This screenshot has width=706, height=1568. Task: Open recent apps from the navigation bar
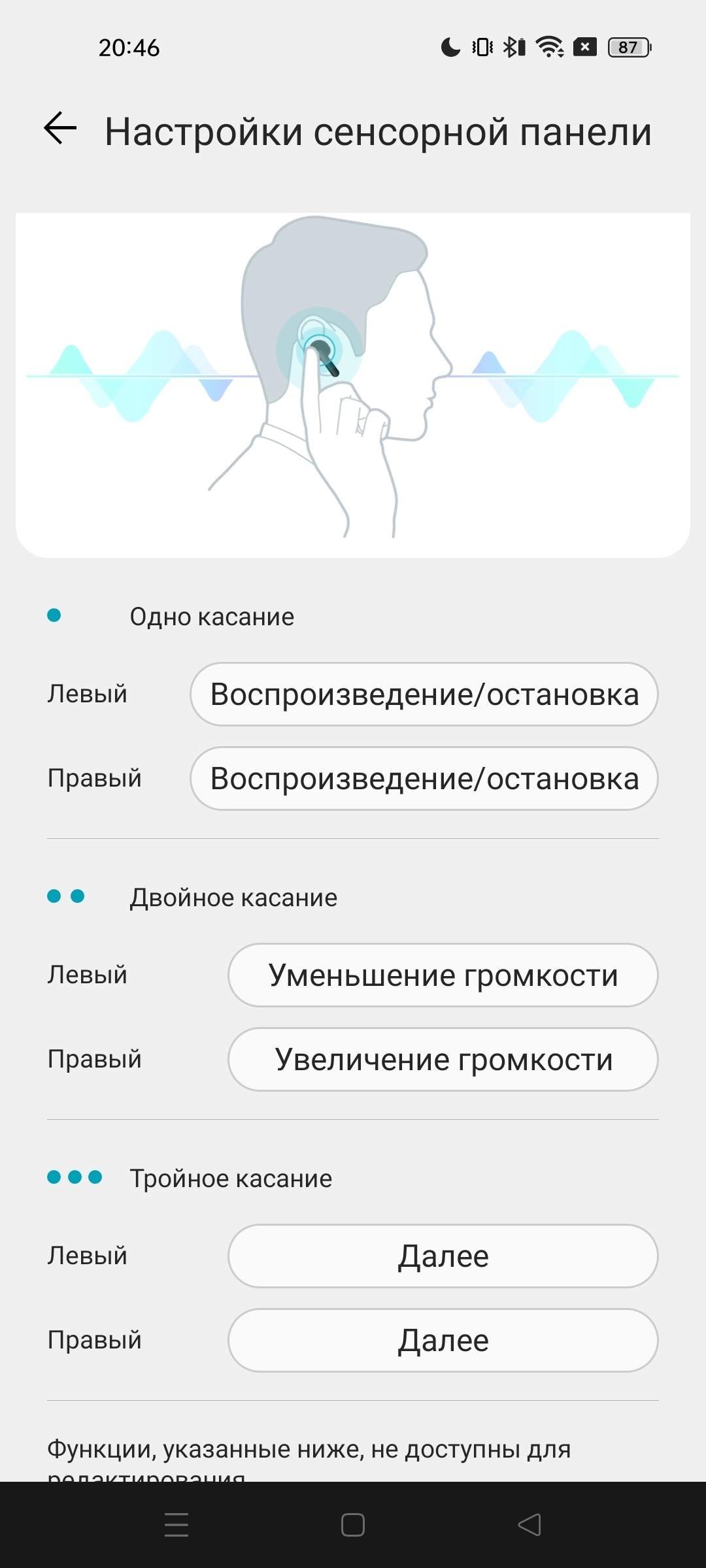(x=176, y=1525)
